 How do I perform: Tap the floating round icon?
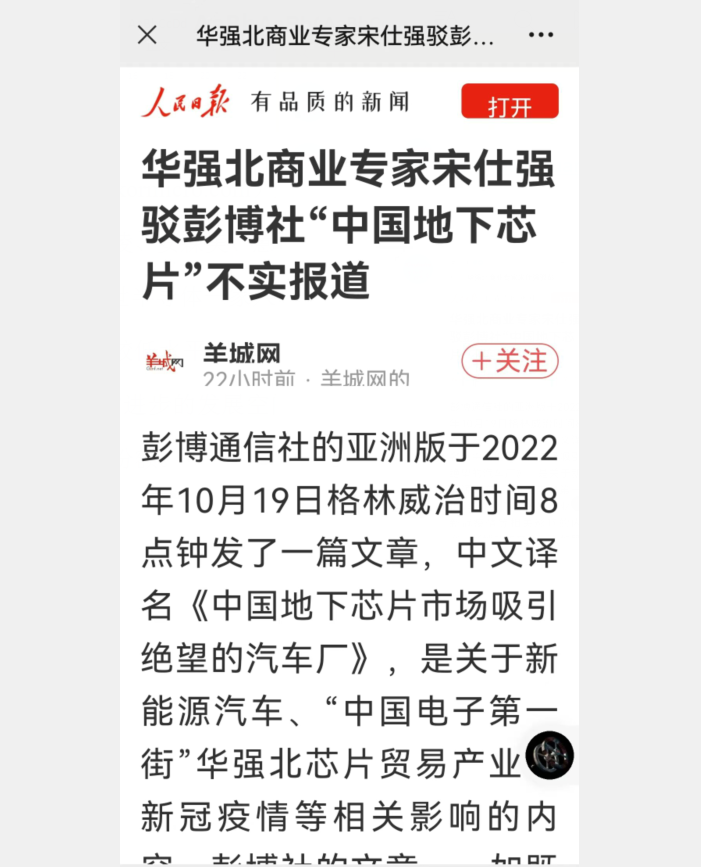549,755
